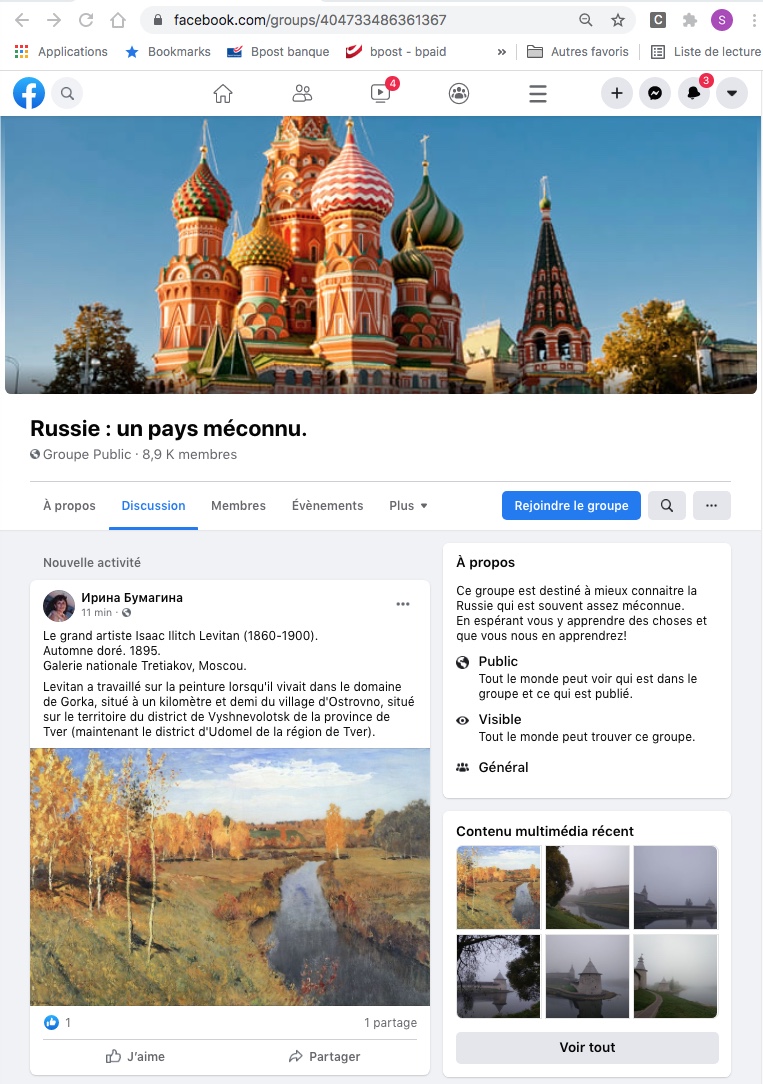This screenshot has height=1084, width=763.
Task: Open the Friends tab
Action: point(302,94)
